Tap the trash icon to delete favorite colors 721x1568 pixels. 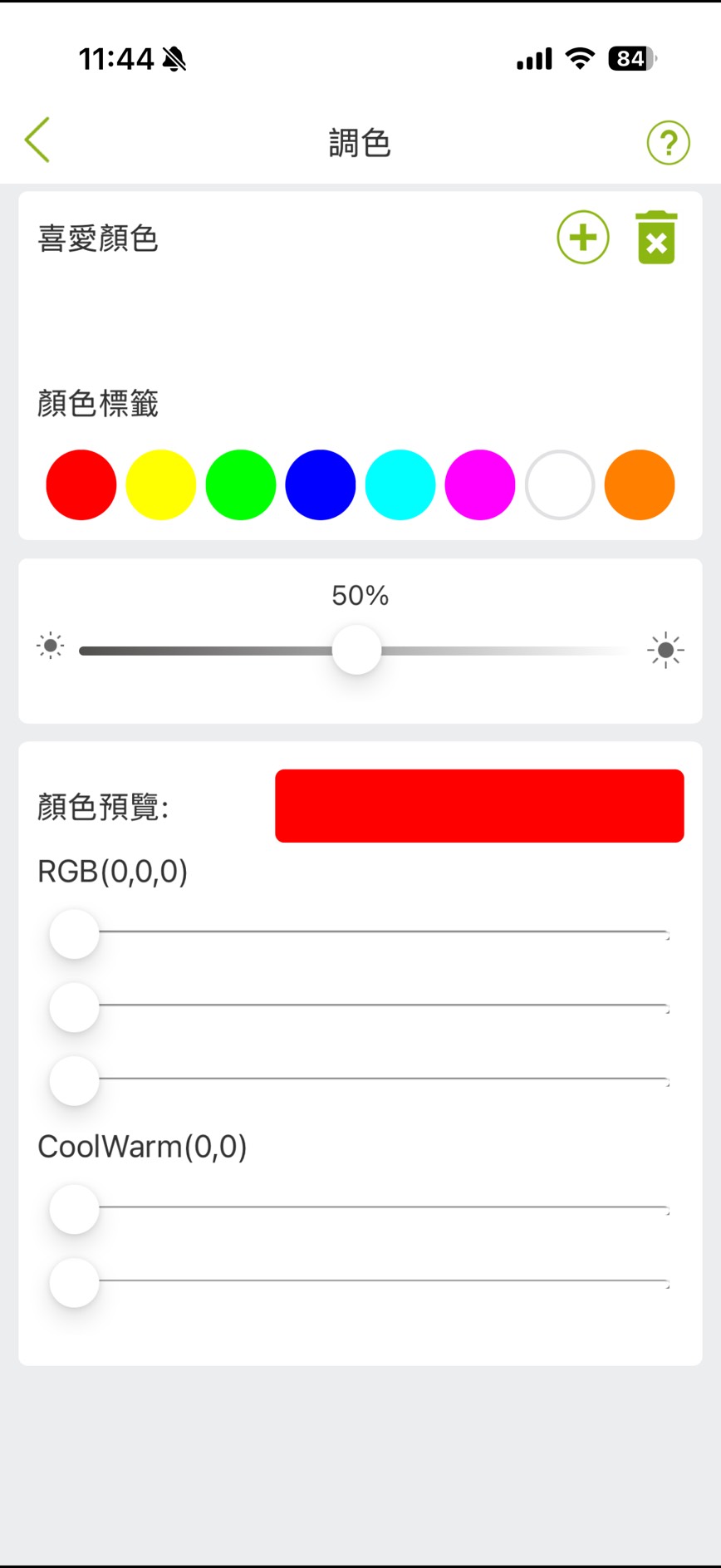click(656, 237)
